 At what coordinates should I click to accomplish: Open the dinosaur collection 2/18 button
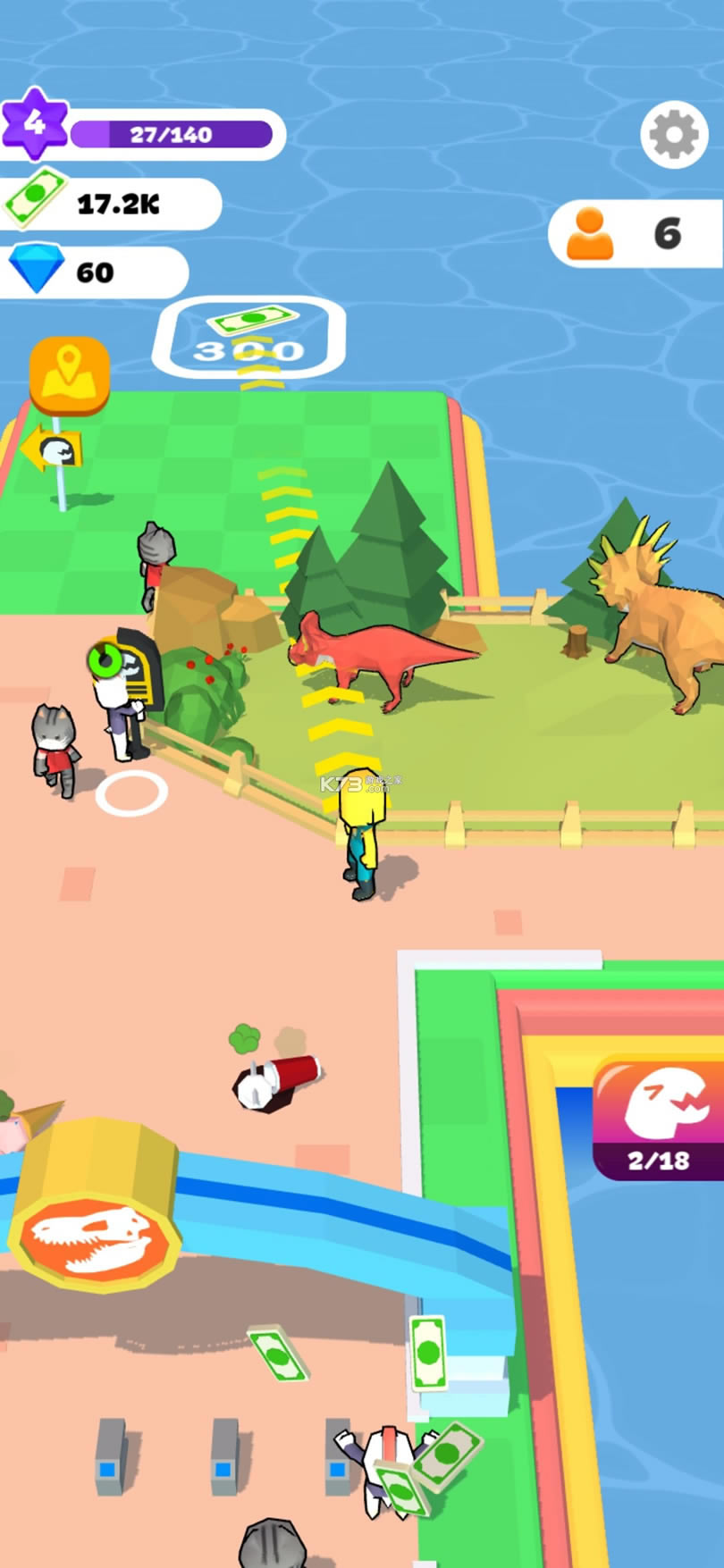pyautogui.click(x=660, y=1119)
